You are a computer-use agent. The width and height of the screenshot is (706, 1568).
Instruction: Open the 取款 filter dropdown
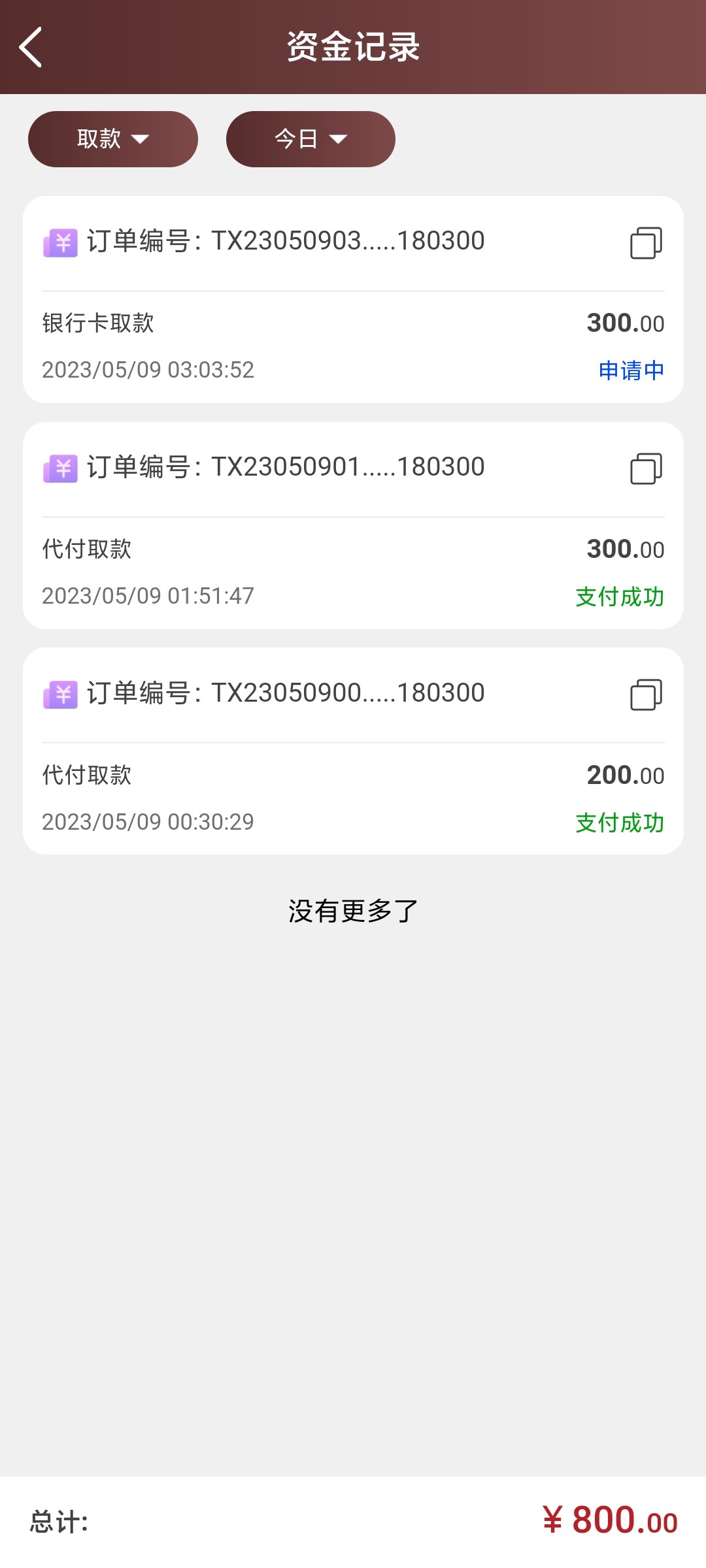[112, 139]
